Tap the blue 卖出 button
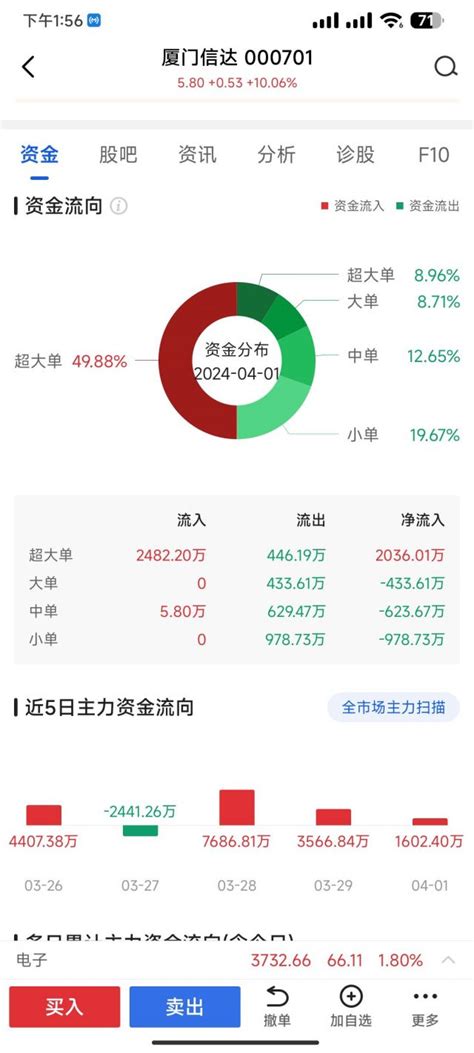The width and height of the screenshot is (474, 1053). click(x=185, y=1007)
